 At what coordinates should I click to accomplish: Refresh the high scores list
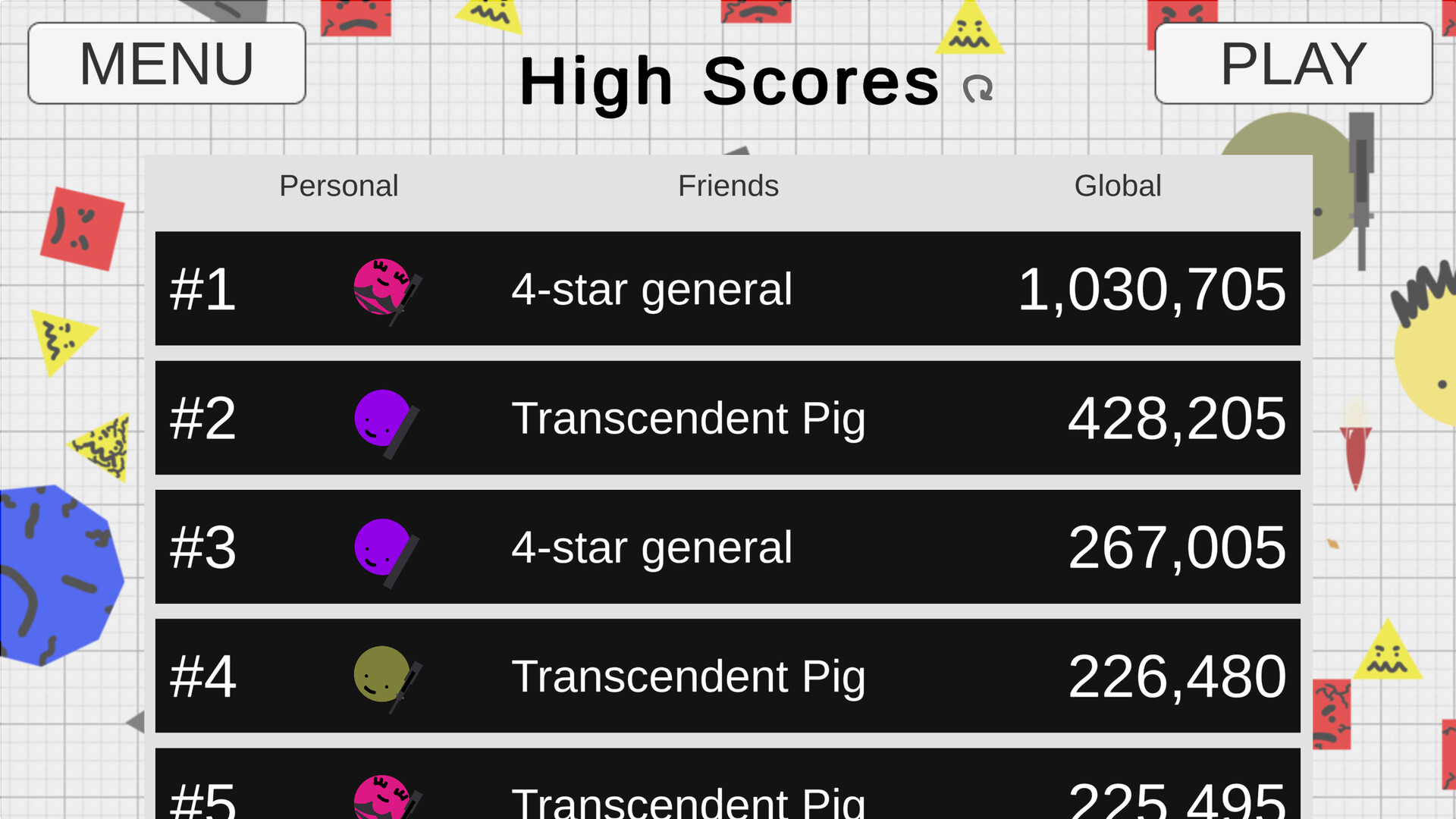[977, 89]
